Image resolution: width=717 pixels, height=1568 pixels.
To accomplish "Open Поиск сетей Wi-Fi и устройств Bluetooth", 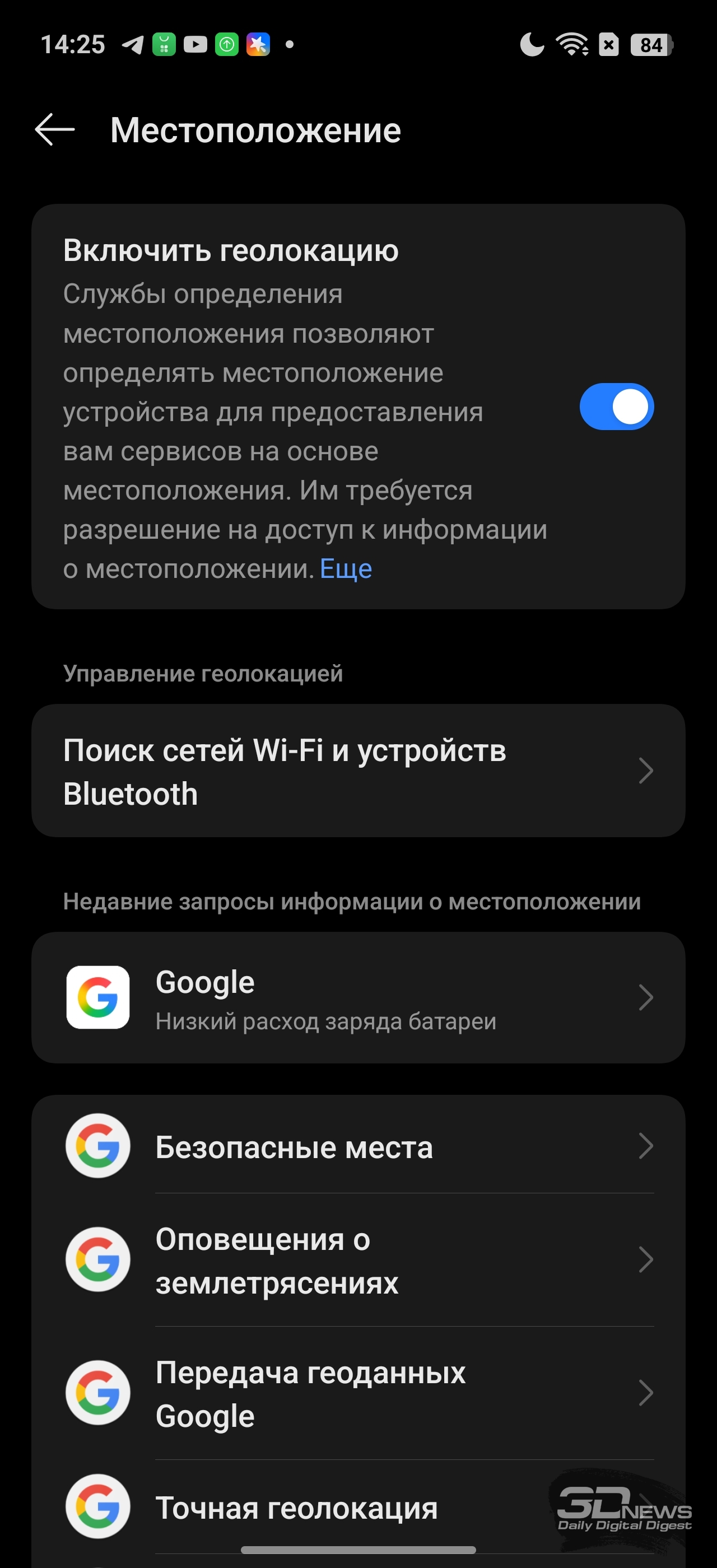I will (x=358, y=771).
